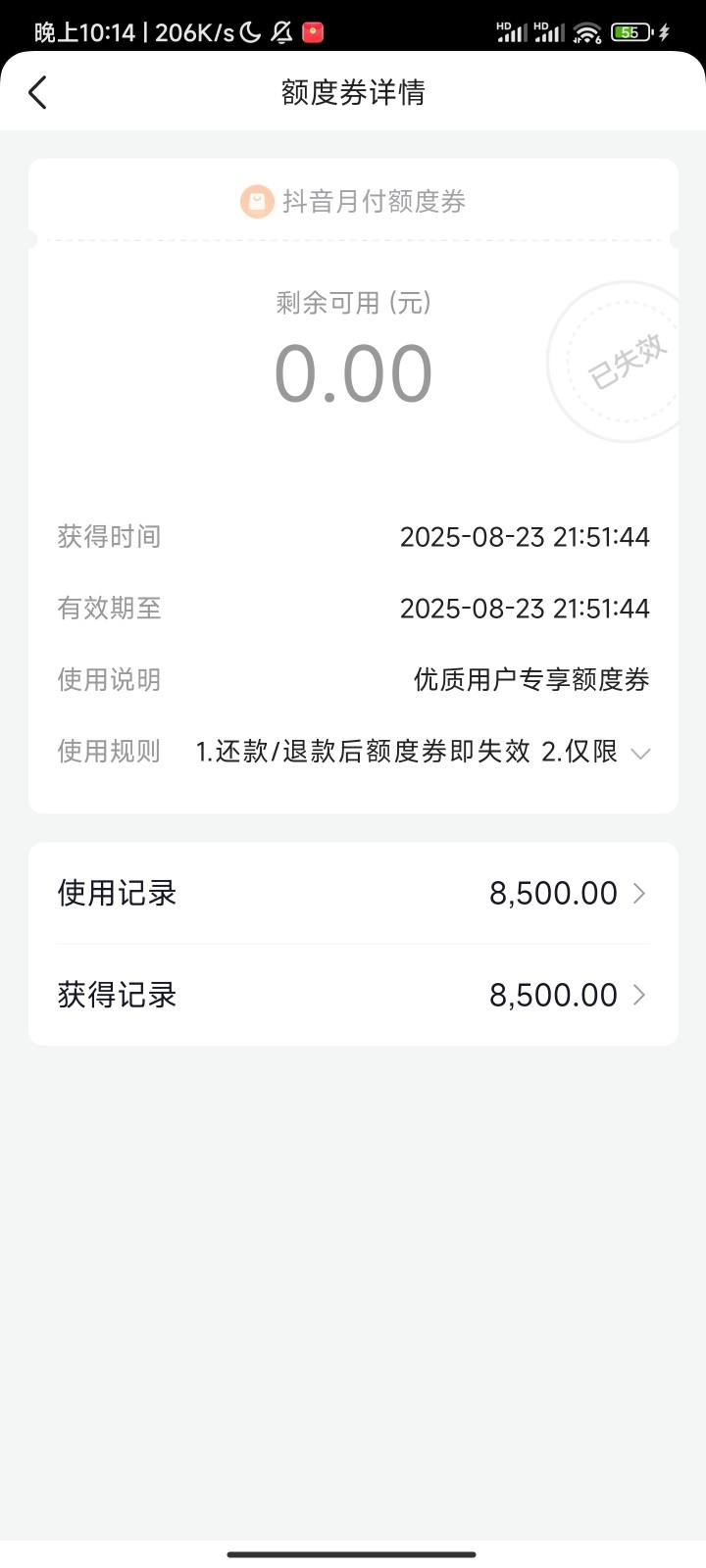The width and height of the screenshot is (706, 1568).
Task: Open 使用记录 of 8,500.00
Action: pos(353,893)
